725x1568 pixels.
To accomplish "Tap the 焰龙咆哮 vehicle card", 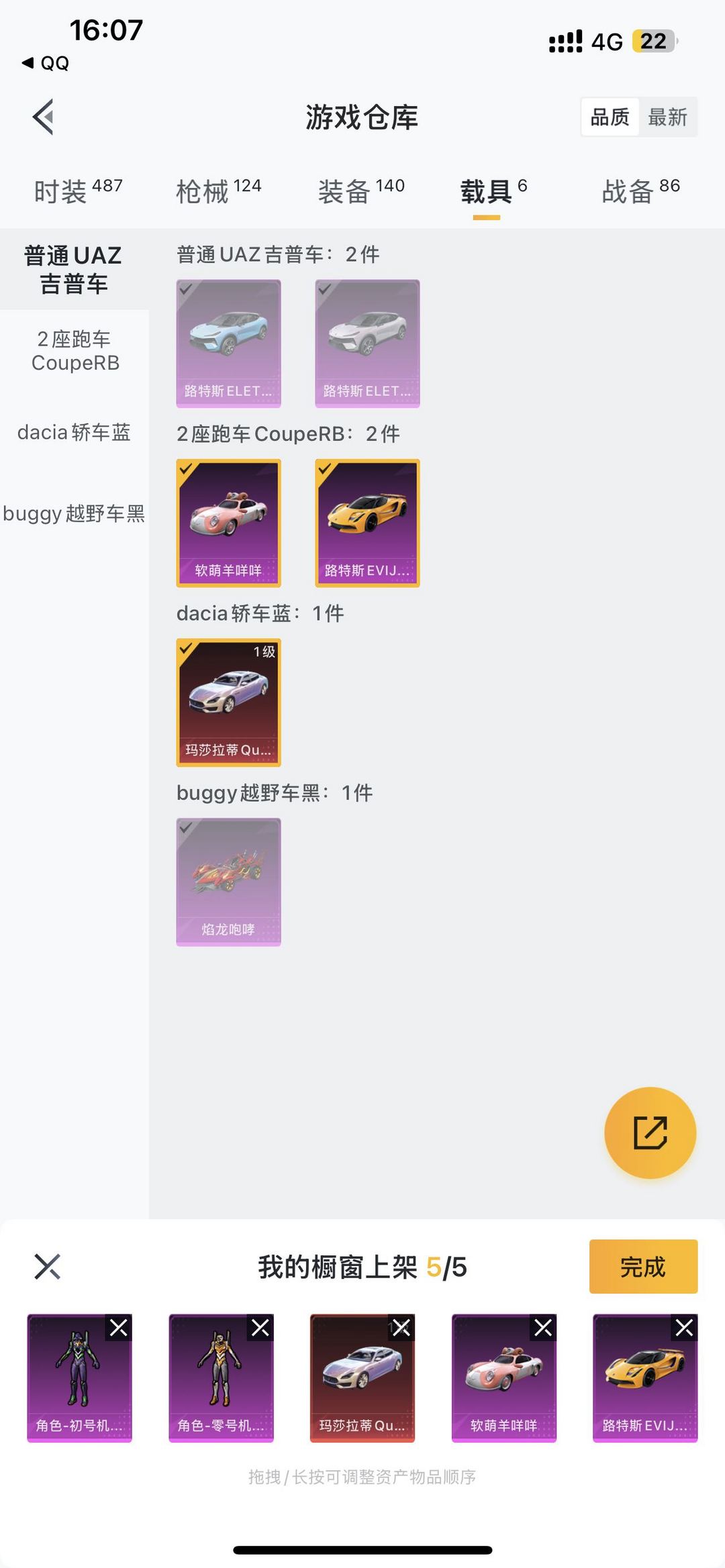I will click(x=228, y=881).
